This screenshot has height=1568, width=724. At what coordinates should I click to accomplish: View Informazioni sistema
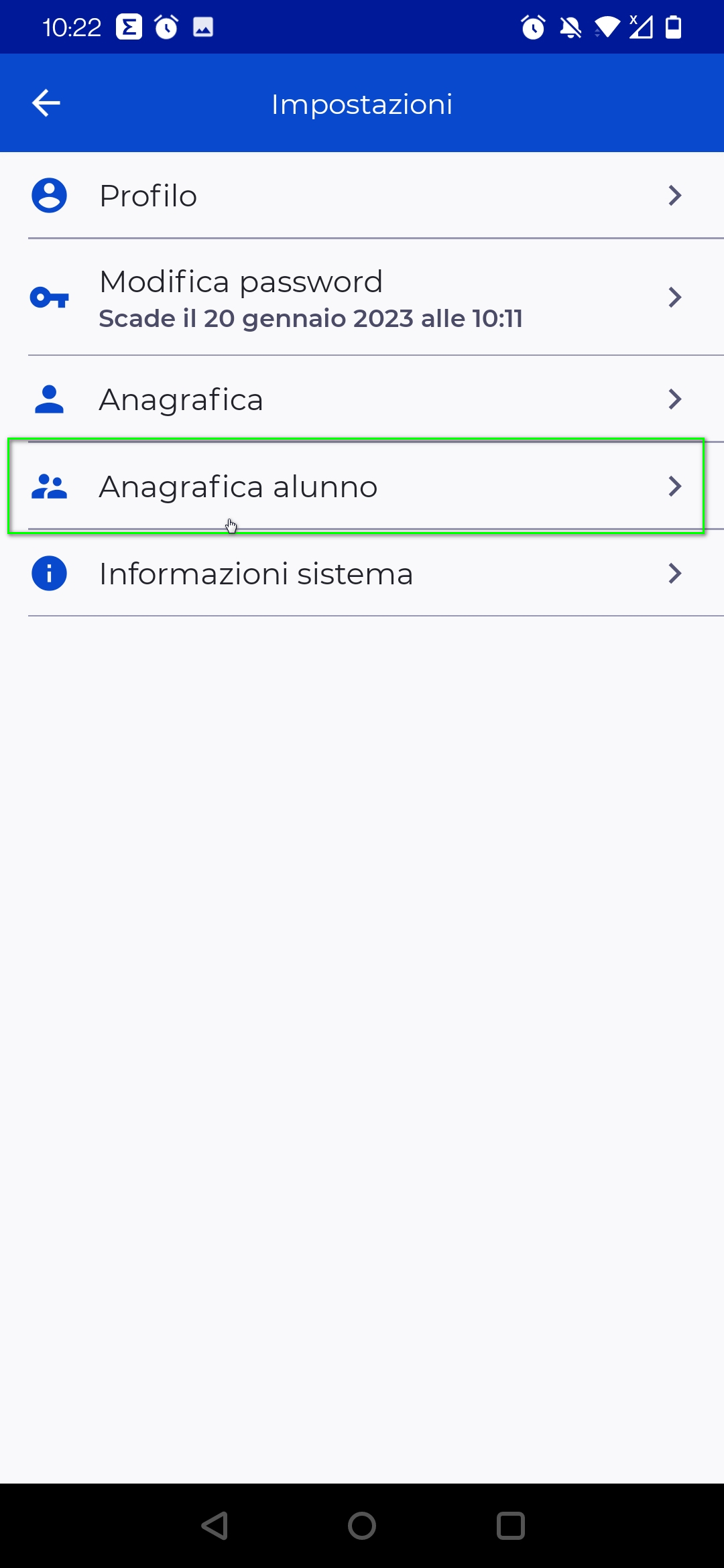point(362,574)
